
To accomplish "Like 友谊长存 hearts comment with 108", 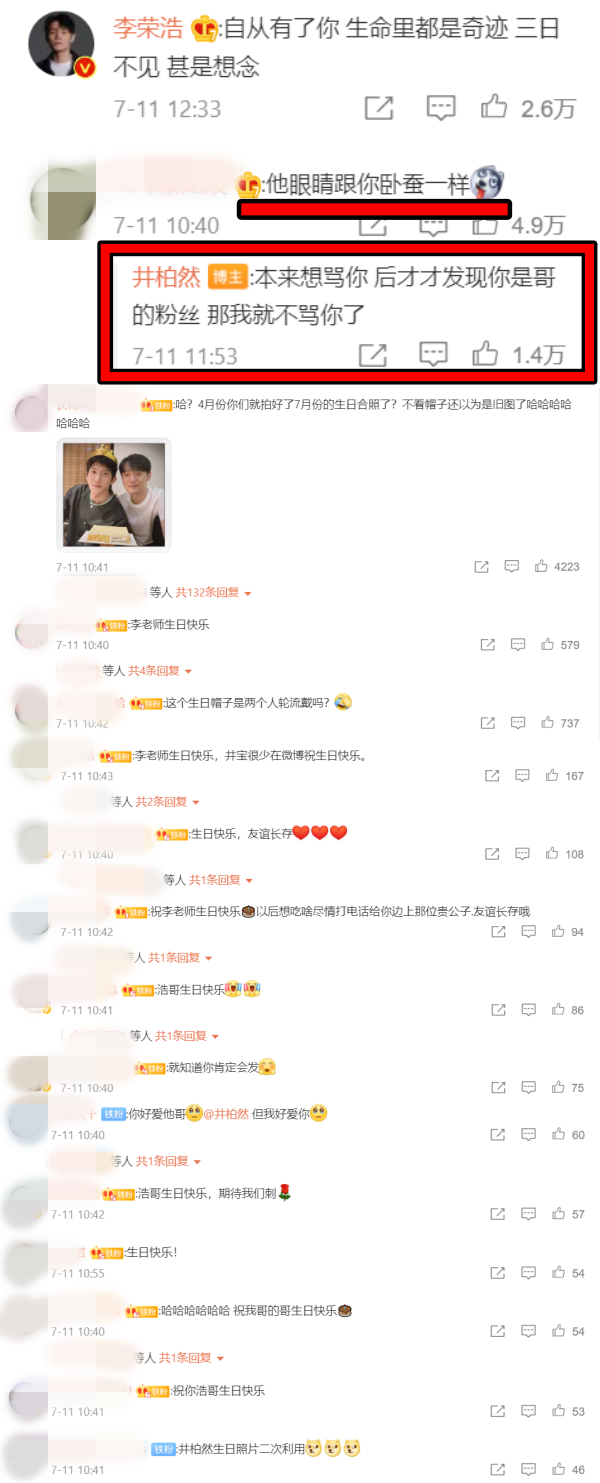I will coord(551,854).
